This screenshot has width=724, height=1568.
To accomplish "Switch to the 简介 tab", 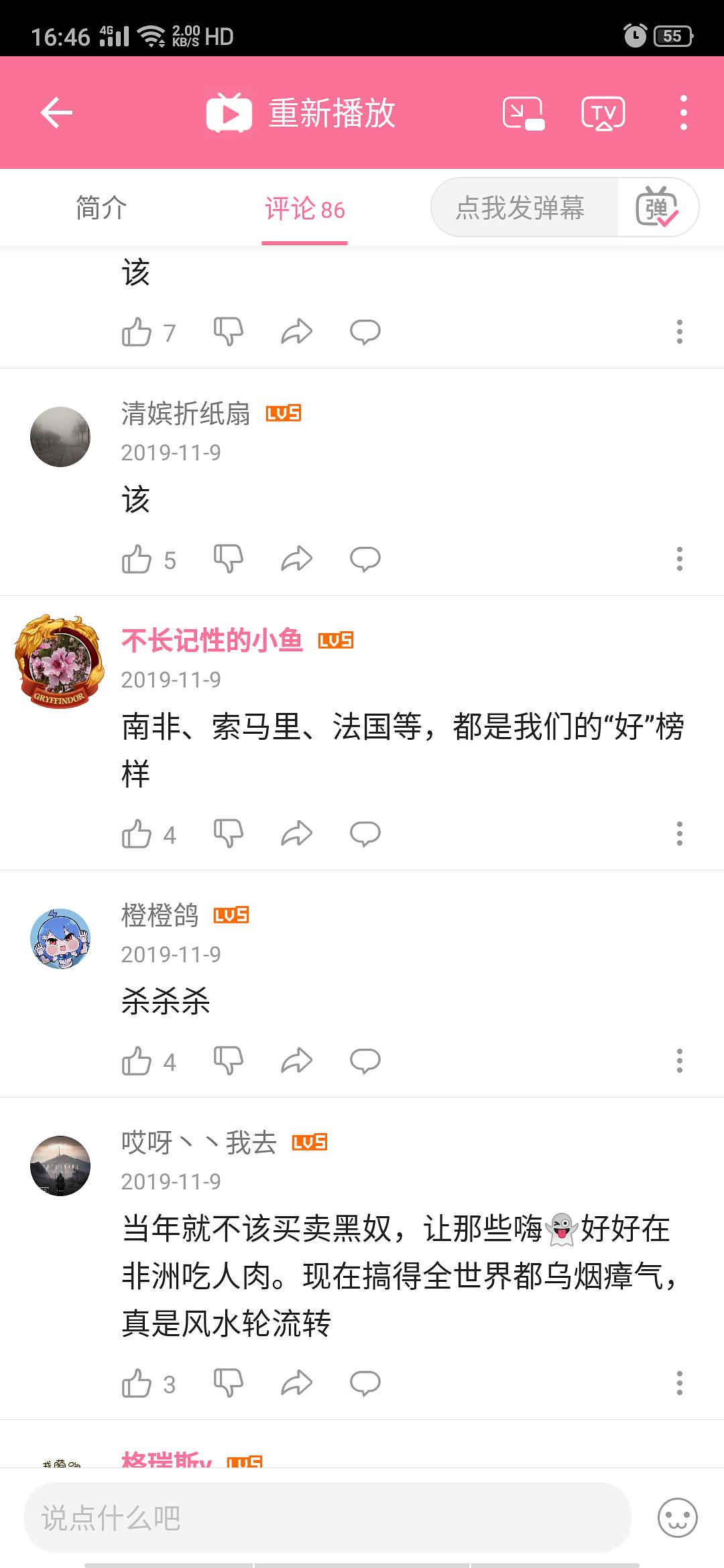I will pos(101,208).
